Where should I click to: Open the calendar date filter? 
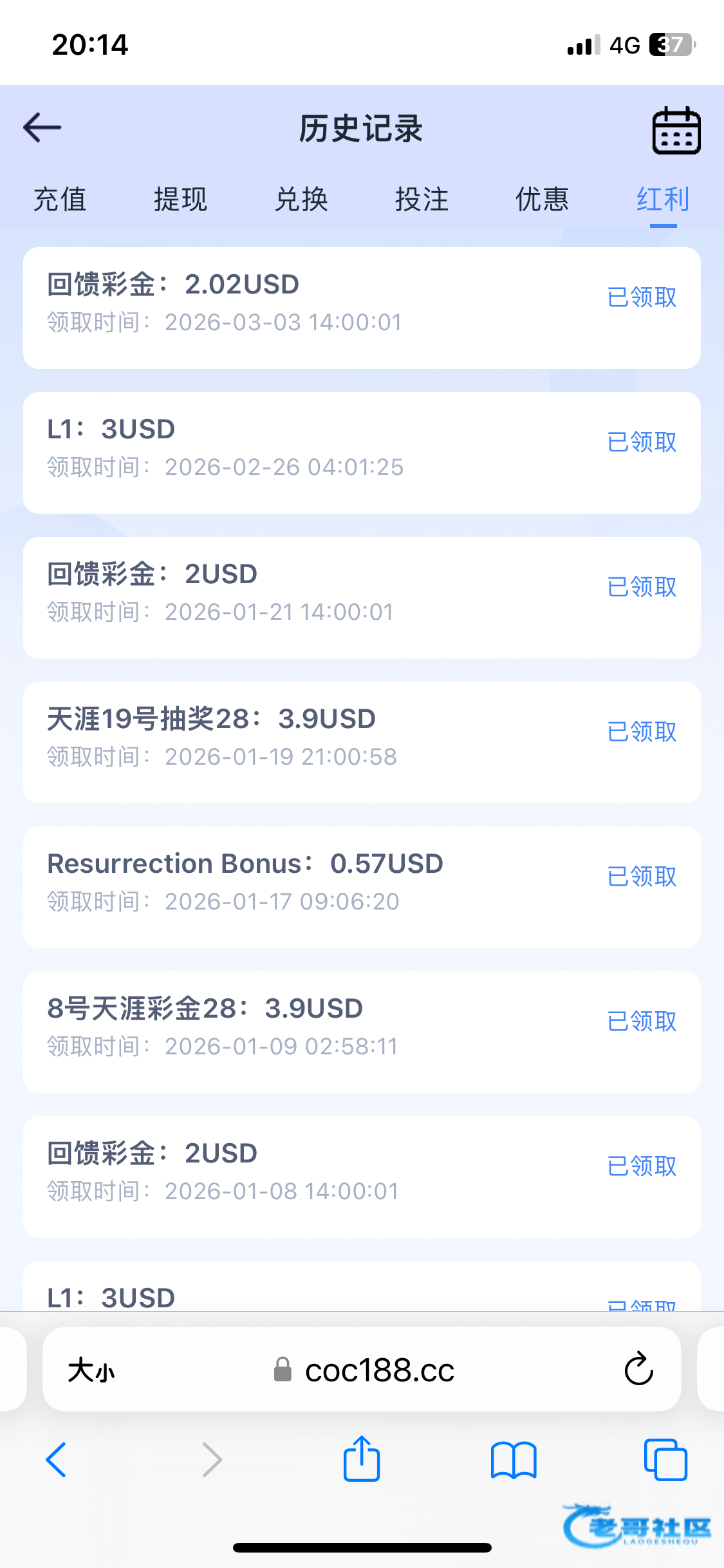point(676,131)
